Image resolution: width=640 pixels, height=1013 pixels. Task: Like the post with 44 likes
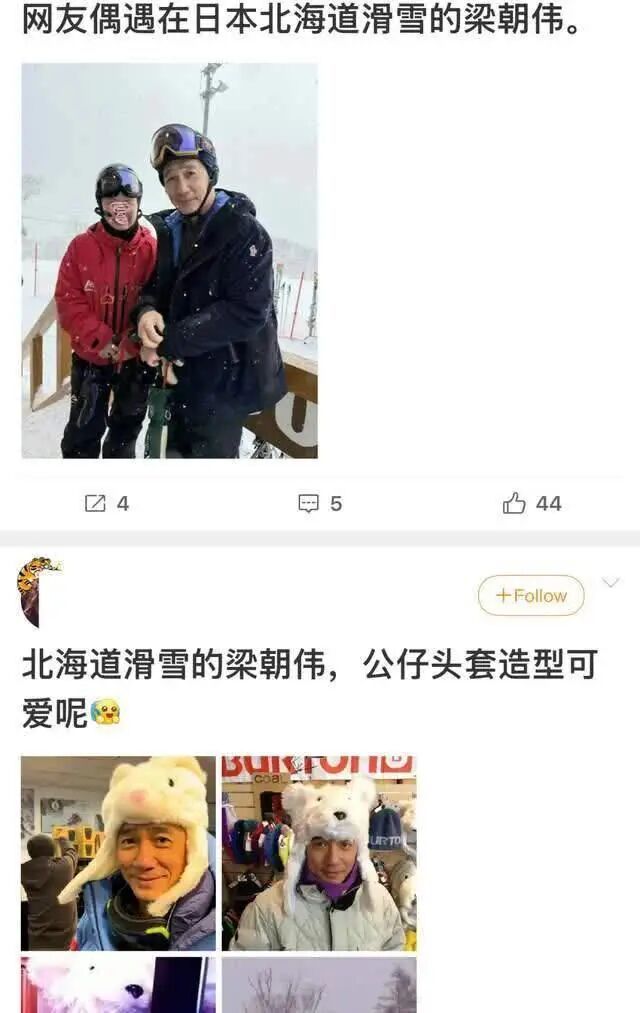point(531,504)
